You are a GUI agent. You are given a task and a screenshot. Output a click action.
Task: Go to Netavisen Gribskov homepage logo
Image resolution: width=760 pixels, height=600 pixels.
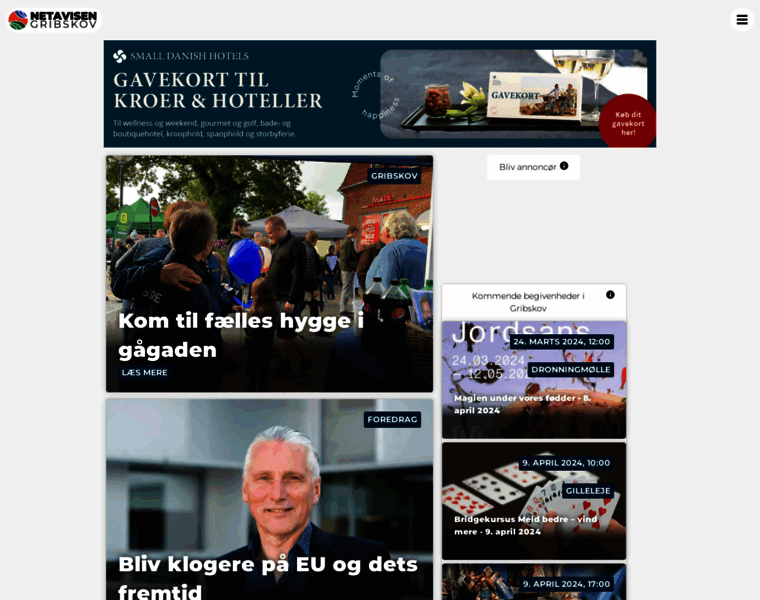[53, 19]
